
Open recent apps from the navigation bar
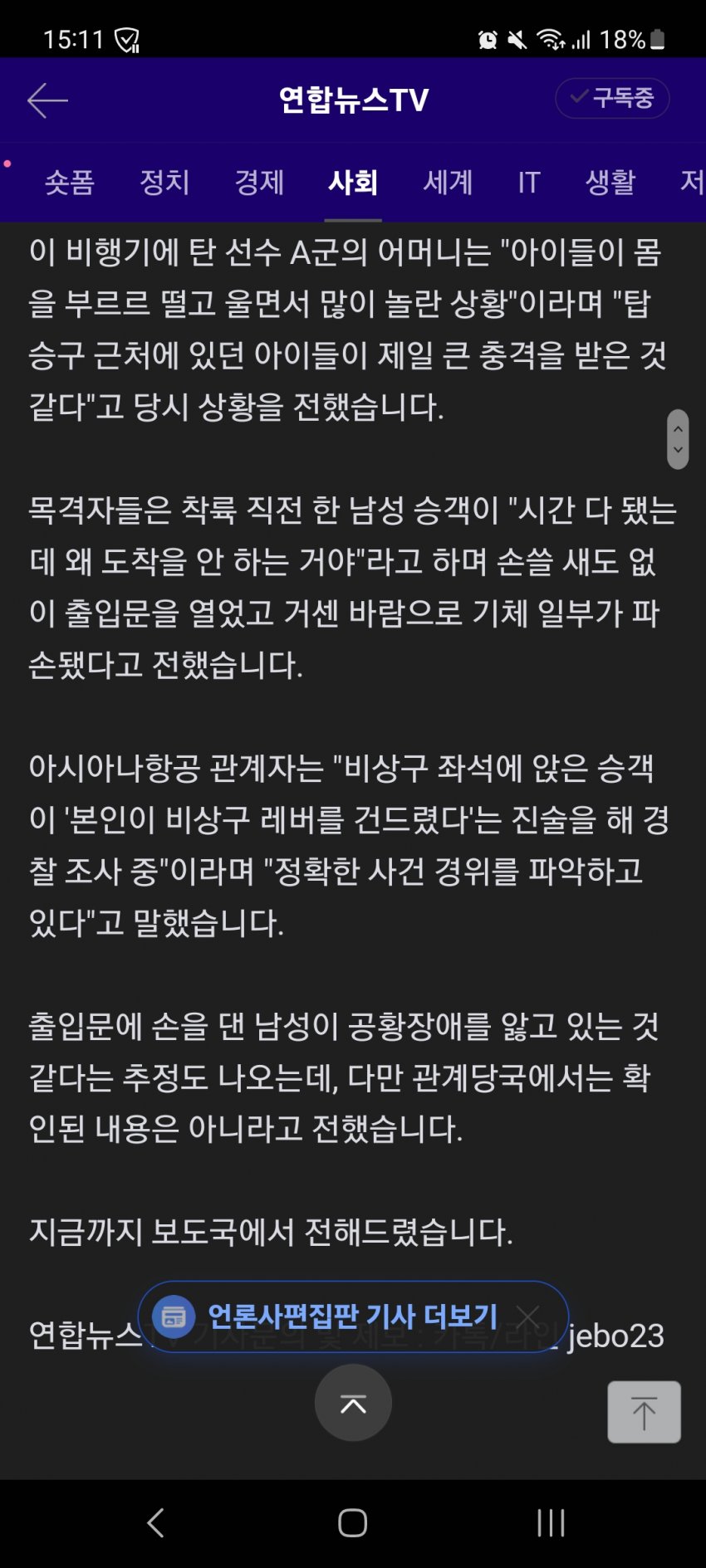point(551,1522)
